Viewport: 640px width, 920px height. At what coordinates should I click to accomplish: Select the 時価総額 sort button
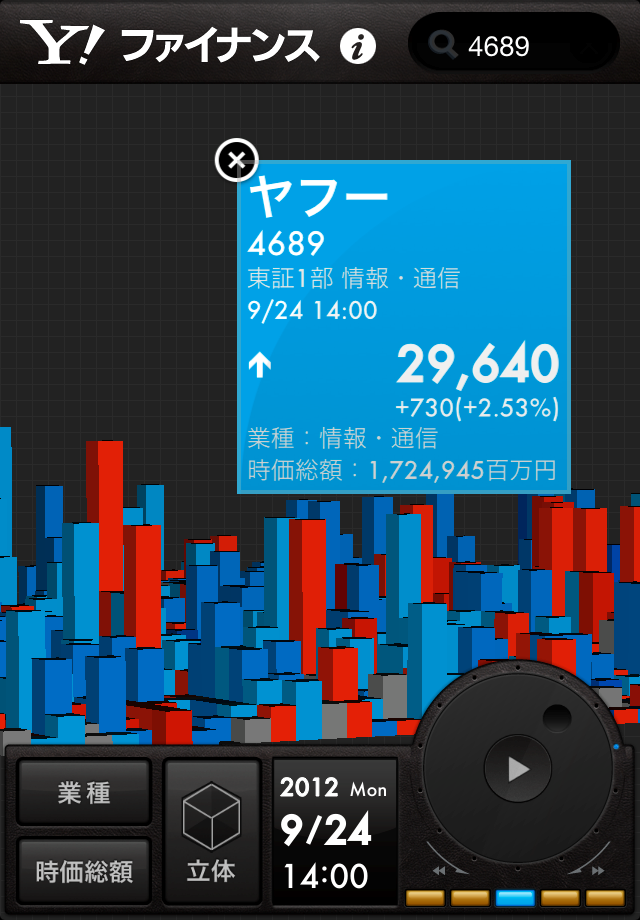click(x=84, y=872)
